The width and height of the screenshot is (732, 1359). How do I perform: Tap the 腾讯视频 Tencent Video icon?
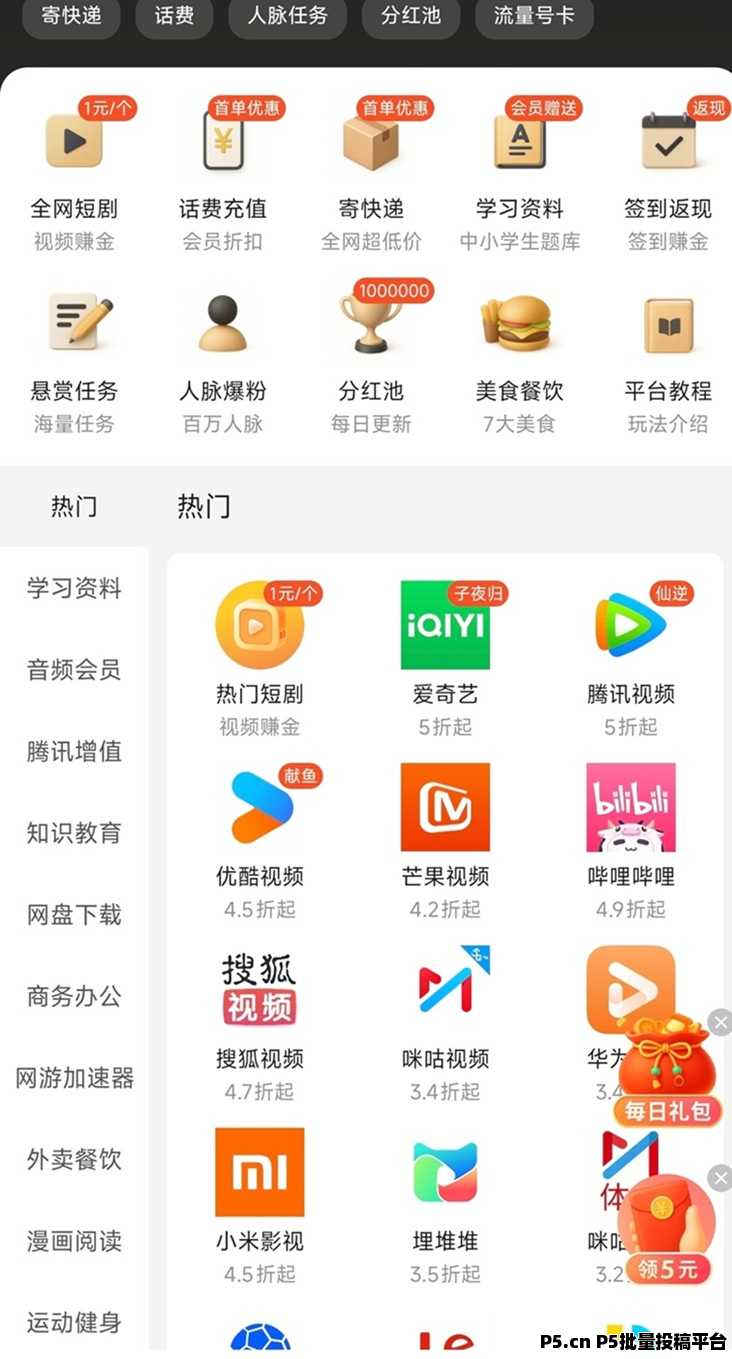click(x=630, y=624)
